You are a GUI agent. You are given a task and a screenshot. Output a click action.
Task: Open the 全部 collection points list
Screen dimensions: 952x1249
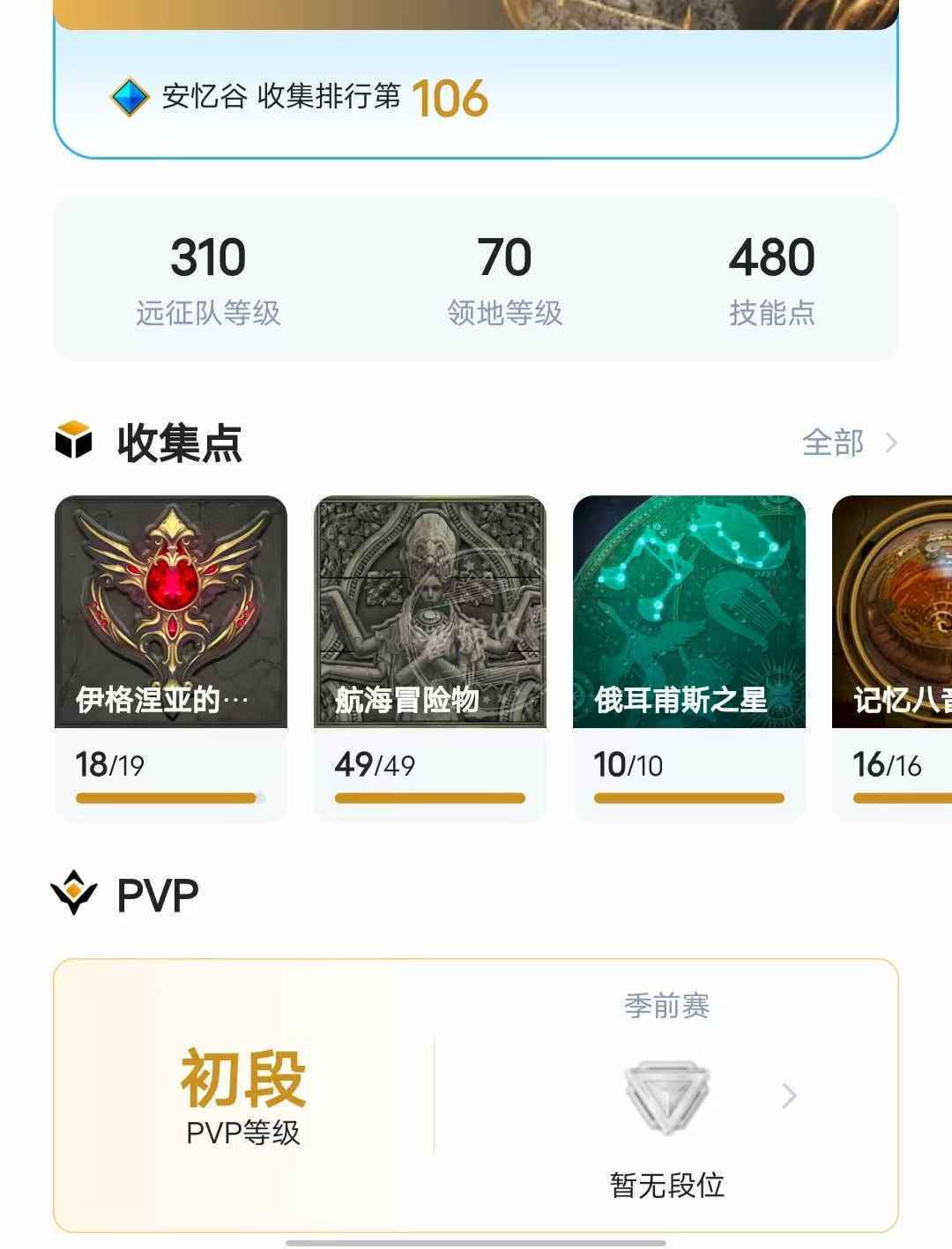[848, 442]
